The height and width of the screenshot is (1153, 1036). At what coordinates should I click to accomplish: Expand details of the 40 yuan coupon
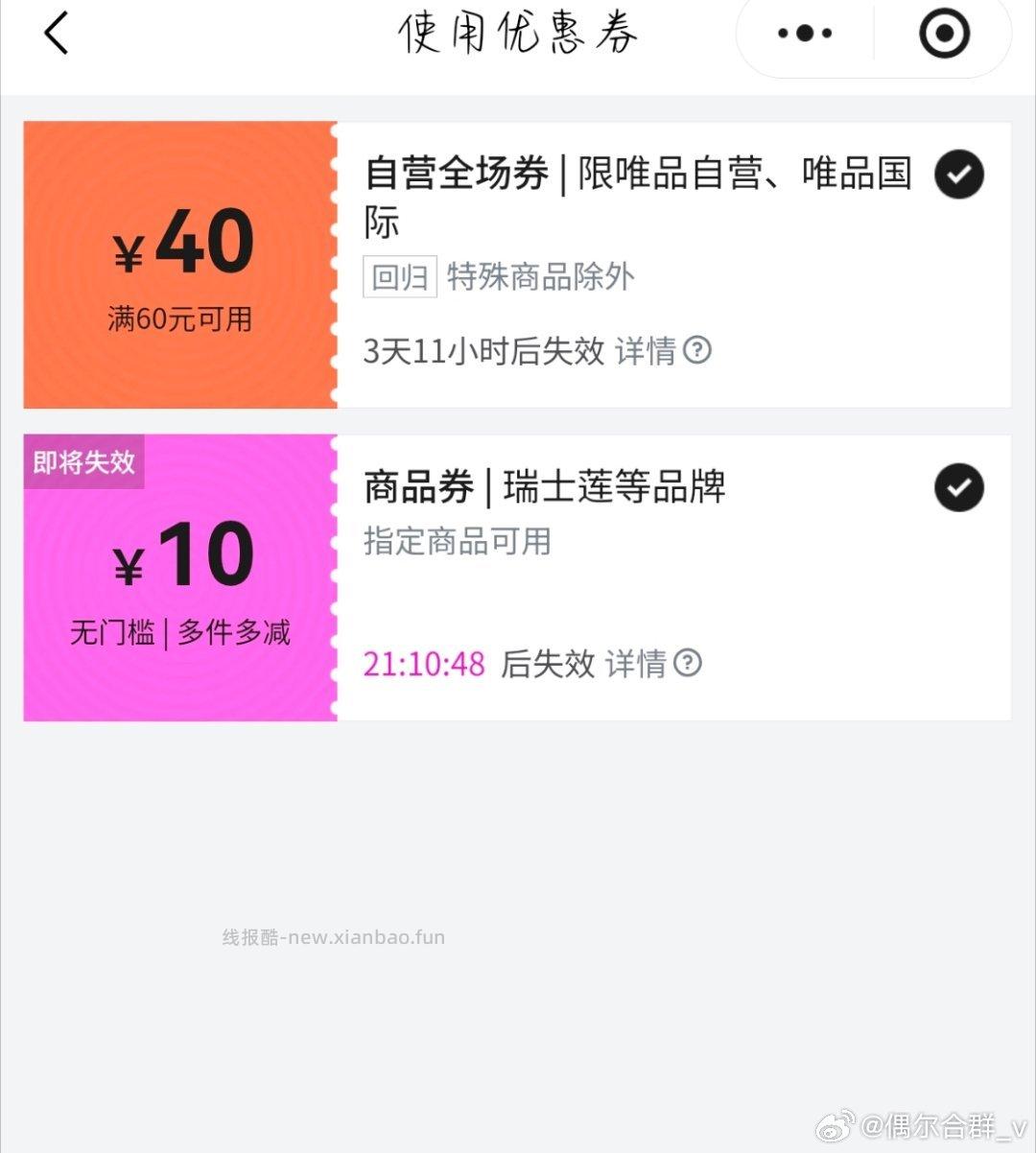645,352
